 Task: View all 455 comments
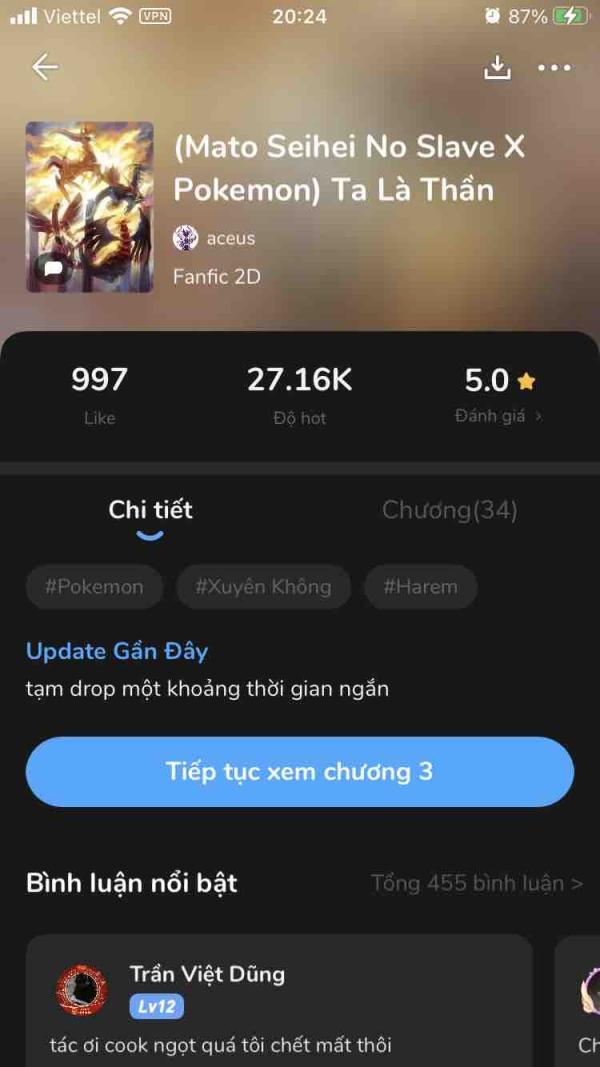[x=476, y=884]
